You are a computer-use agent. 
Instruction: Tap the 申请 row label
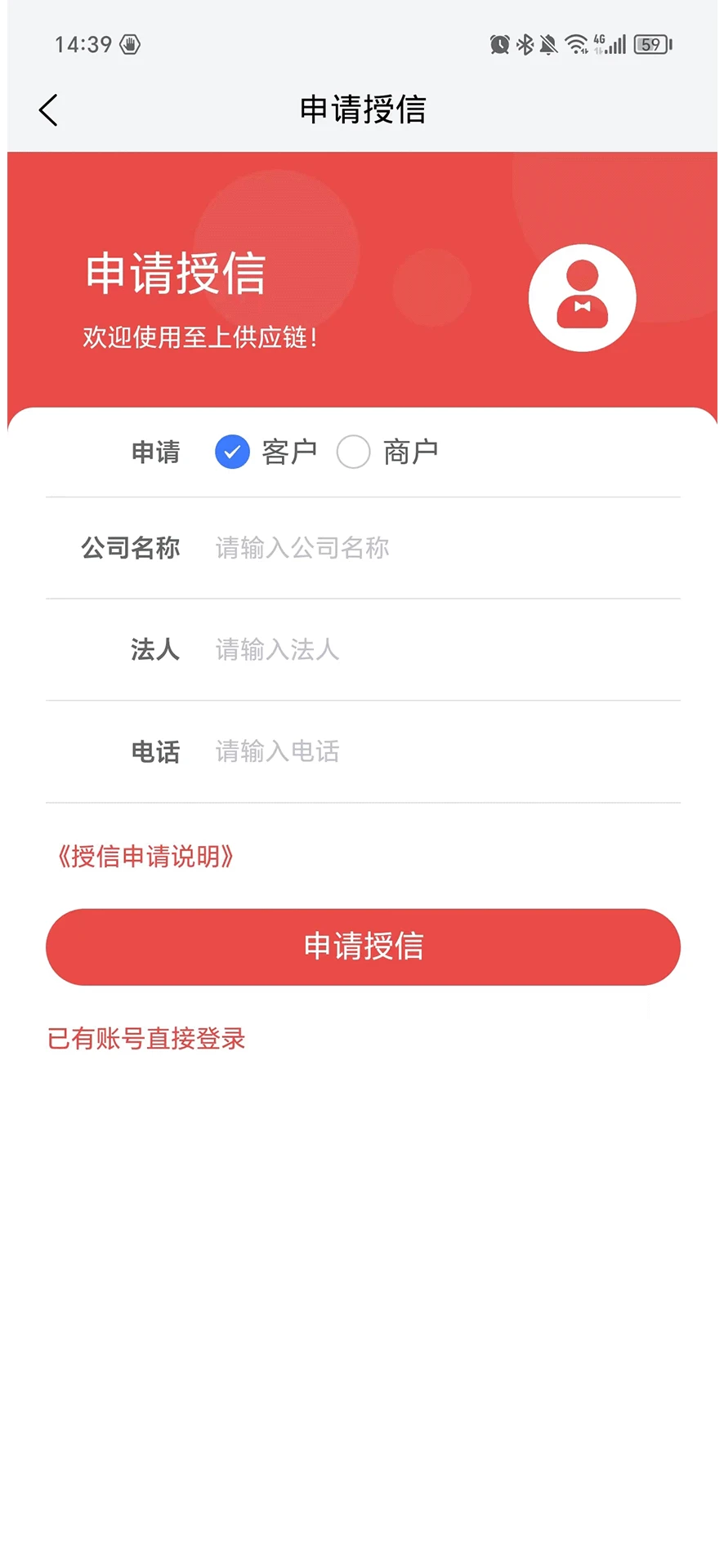tap(155, 452)
